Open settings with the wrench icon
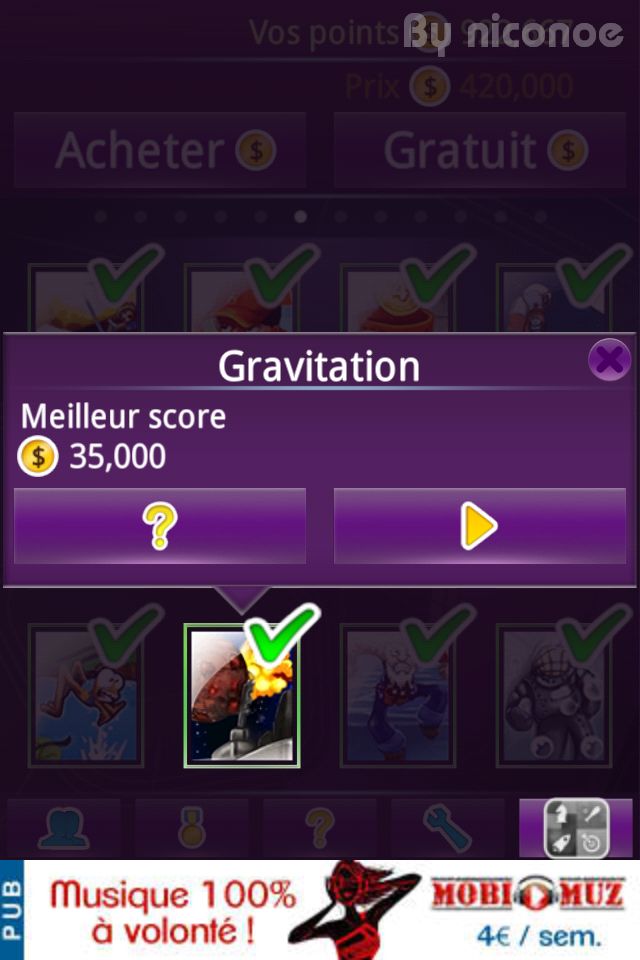 point(447,828)
